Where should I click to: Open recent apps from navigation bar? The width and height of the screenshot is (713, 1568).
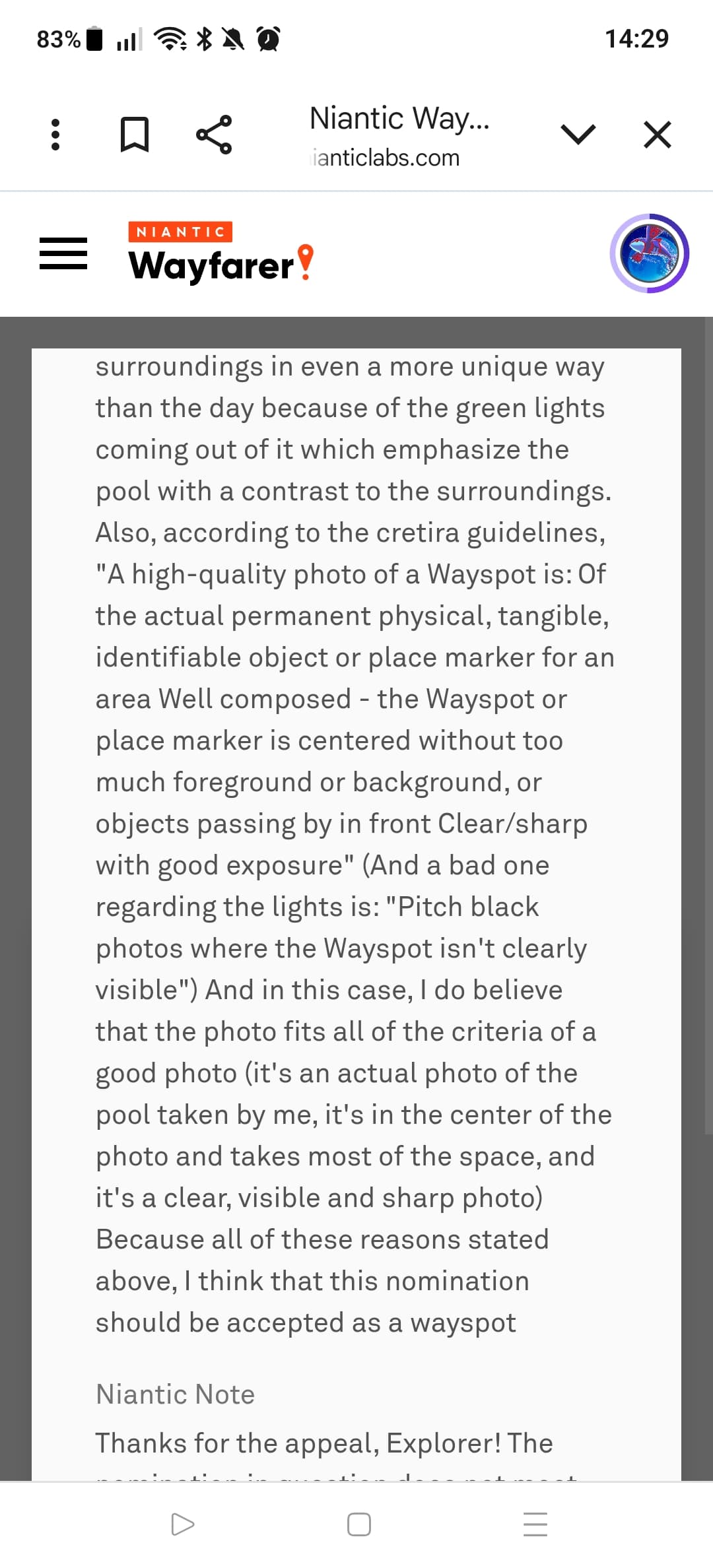click(535, 1524)
